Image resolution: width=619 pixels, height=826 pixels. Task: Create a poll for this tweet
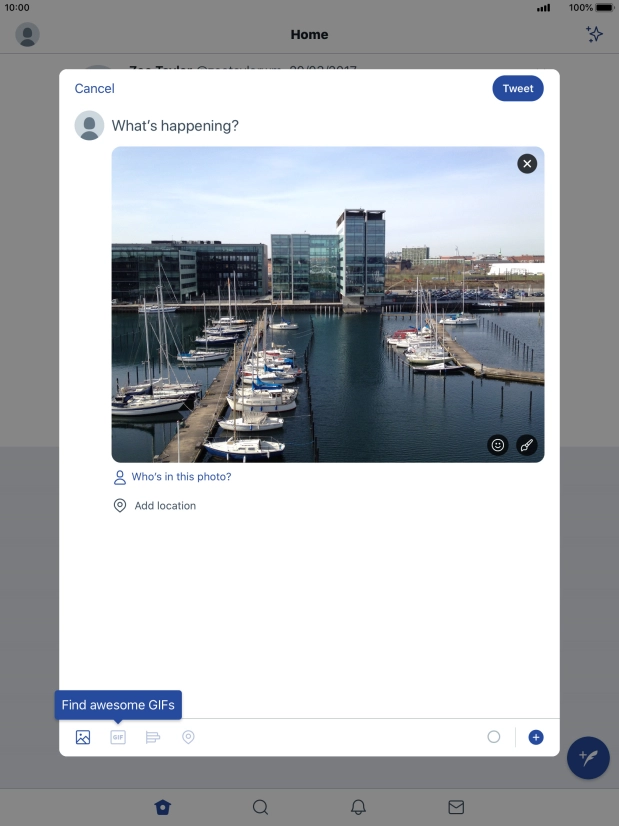(153, 737)
